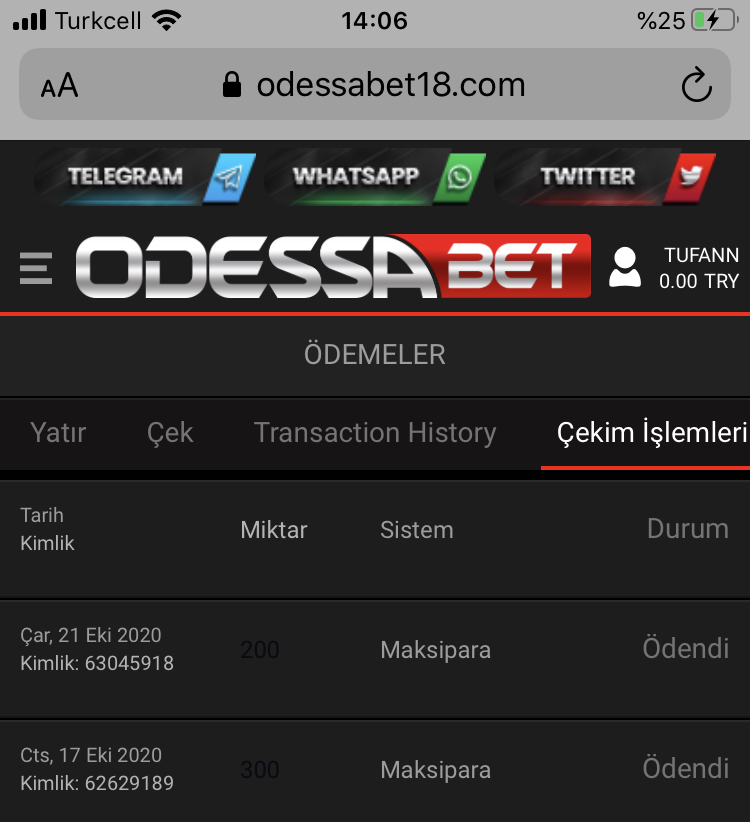The height and width of the screenshot is (822, 750).
Task: Open the Twitter banner link
Action: [606, 178]
